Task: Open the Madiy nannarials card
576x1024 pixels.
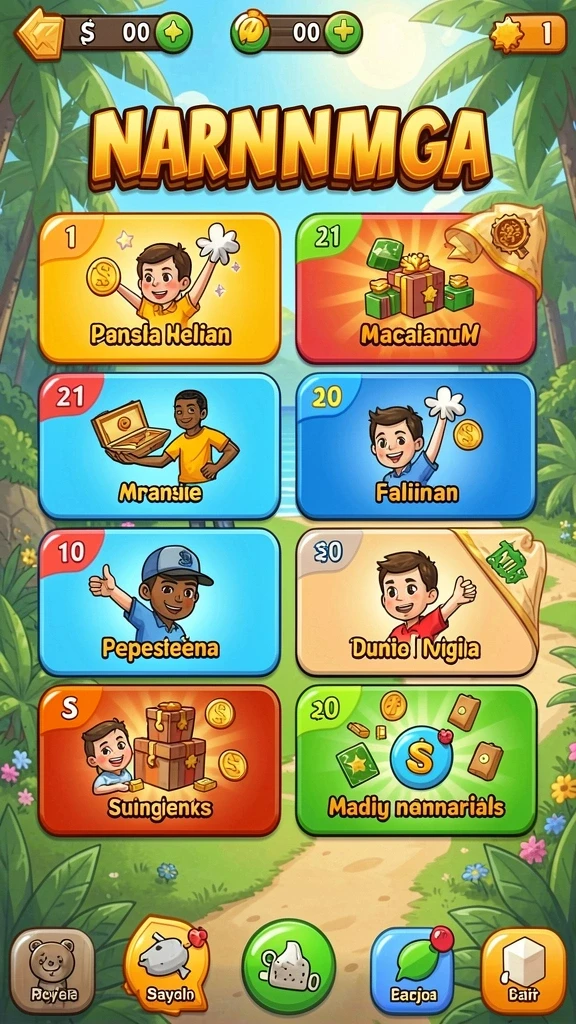Action: (416, 760)
